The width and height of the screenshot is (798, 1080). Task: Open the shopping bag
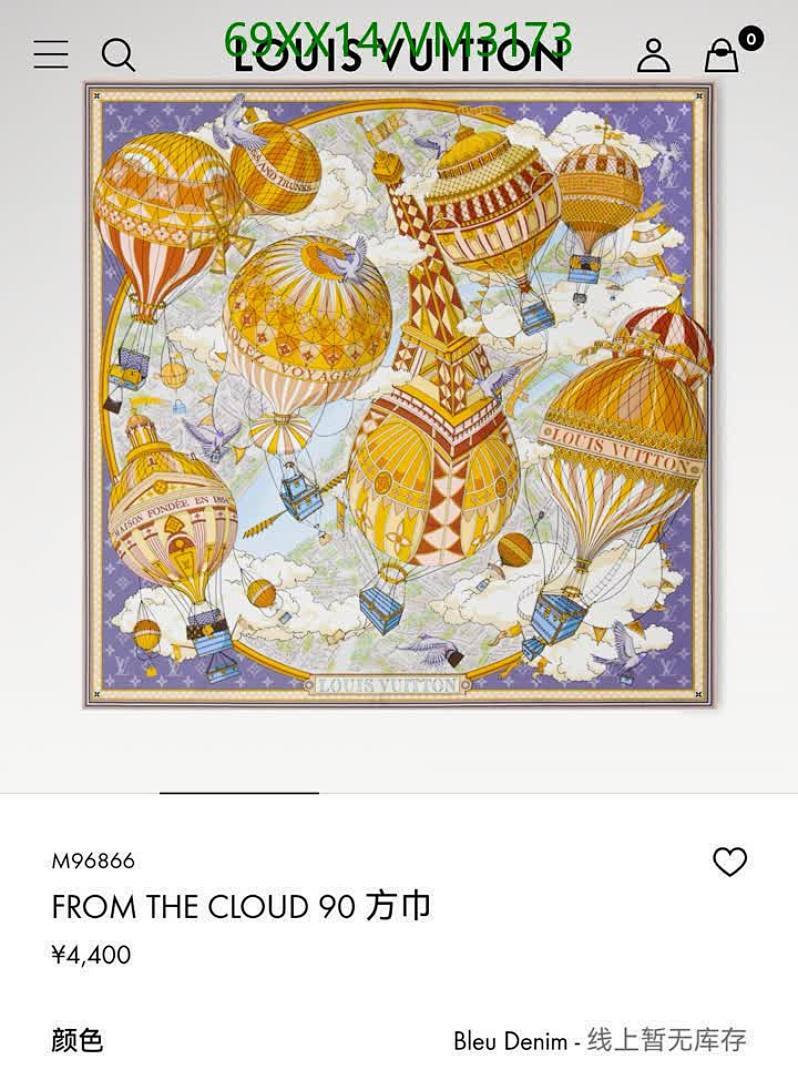click(722, 56)
